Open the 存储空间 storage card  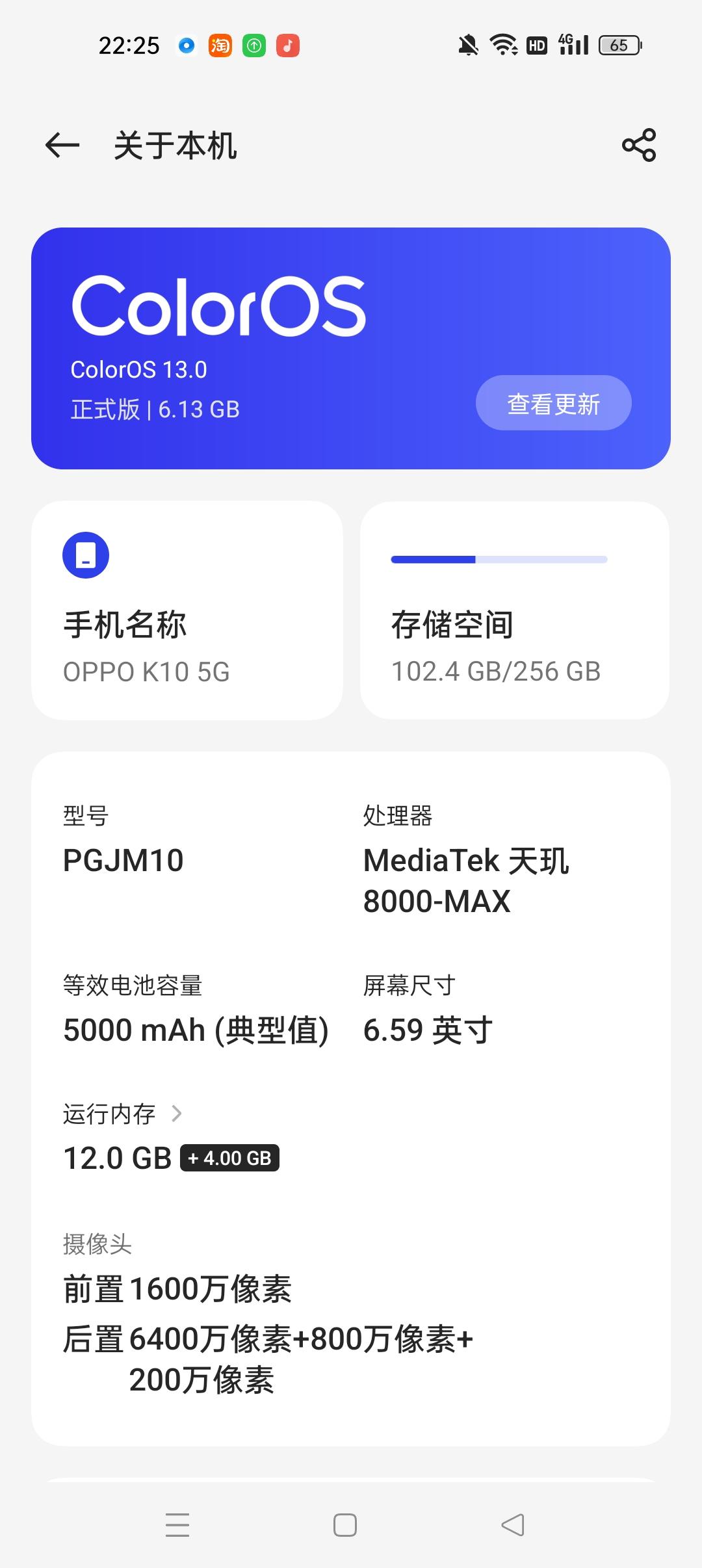(515, 610)
